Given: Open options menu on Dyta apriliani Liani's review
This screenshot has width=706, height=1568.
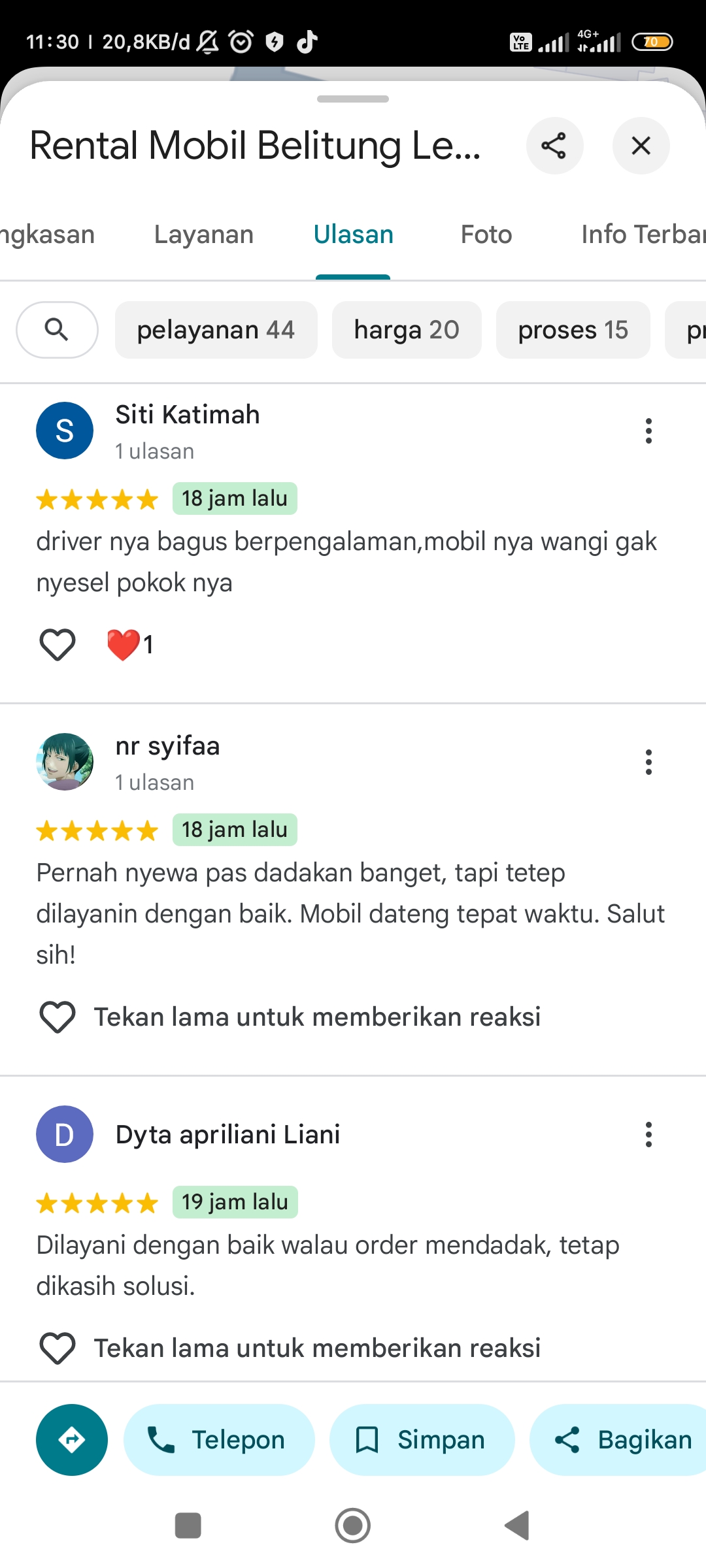Looking at the screenshot, I should (648, 1135).
